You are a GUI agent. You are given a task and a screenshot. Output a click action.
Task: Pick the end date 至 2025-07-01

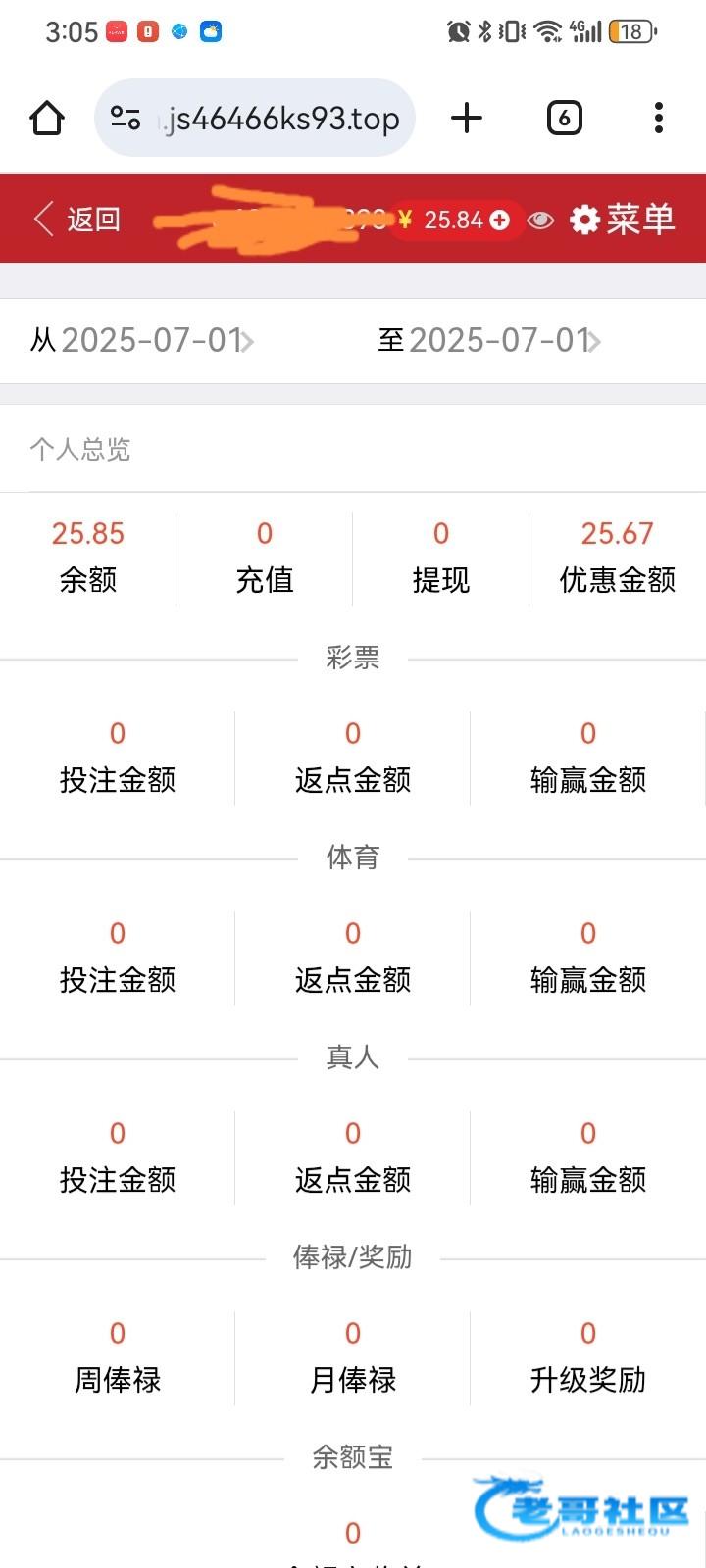coord(490,341)
